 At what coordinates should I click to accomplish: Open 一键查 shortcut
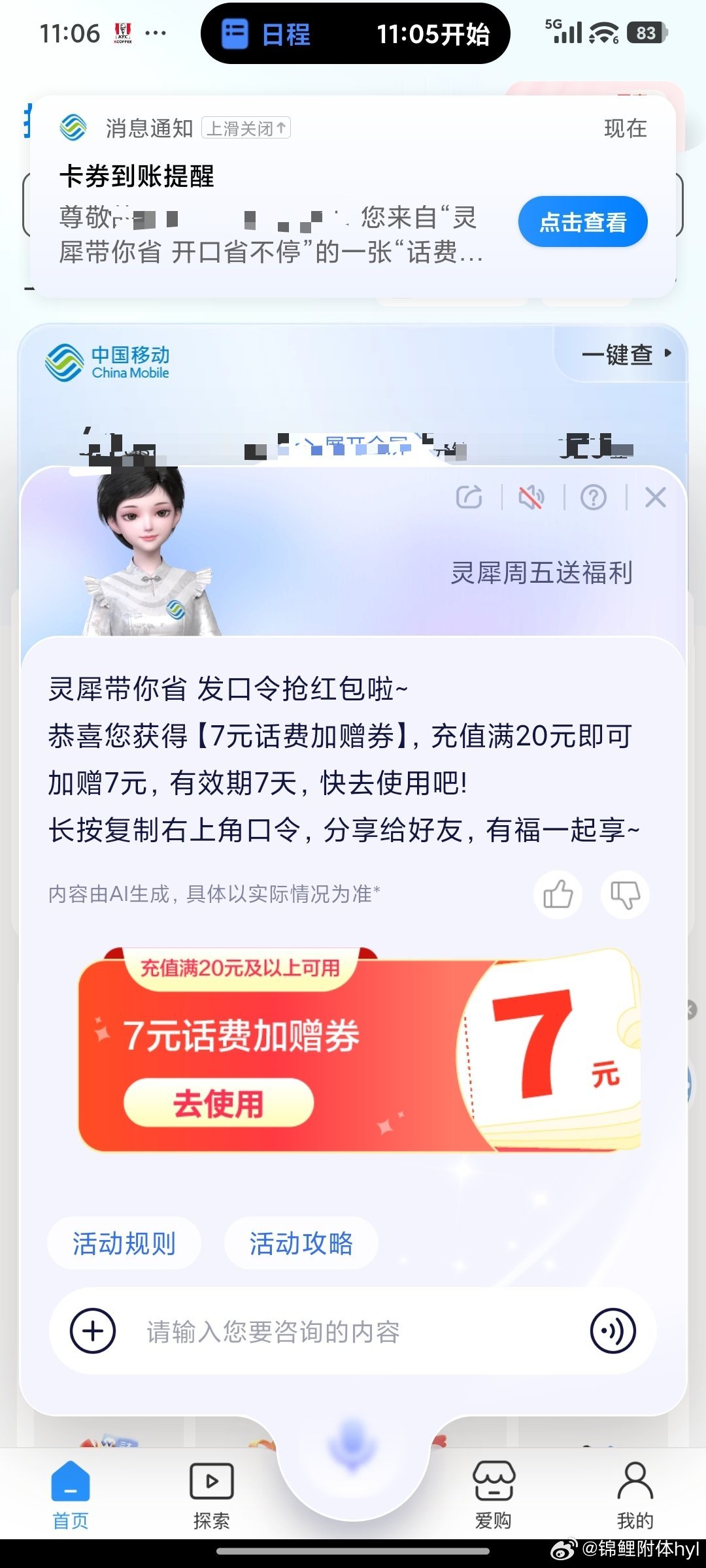tap(626, 354)
